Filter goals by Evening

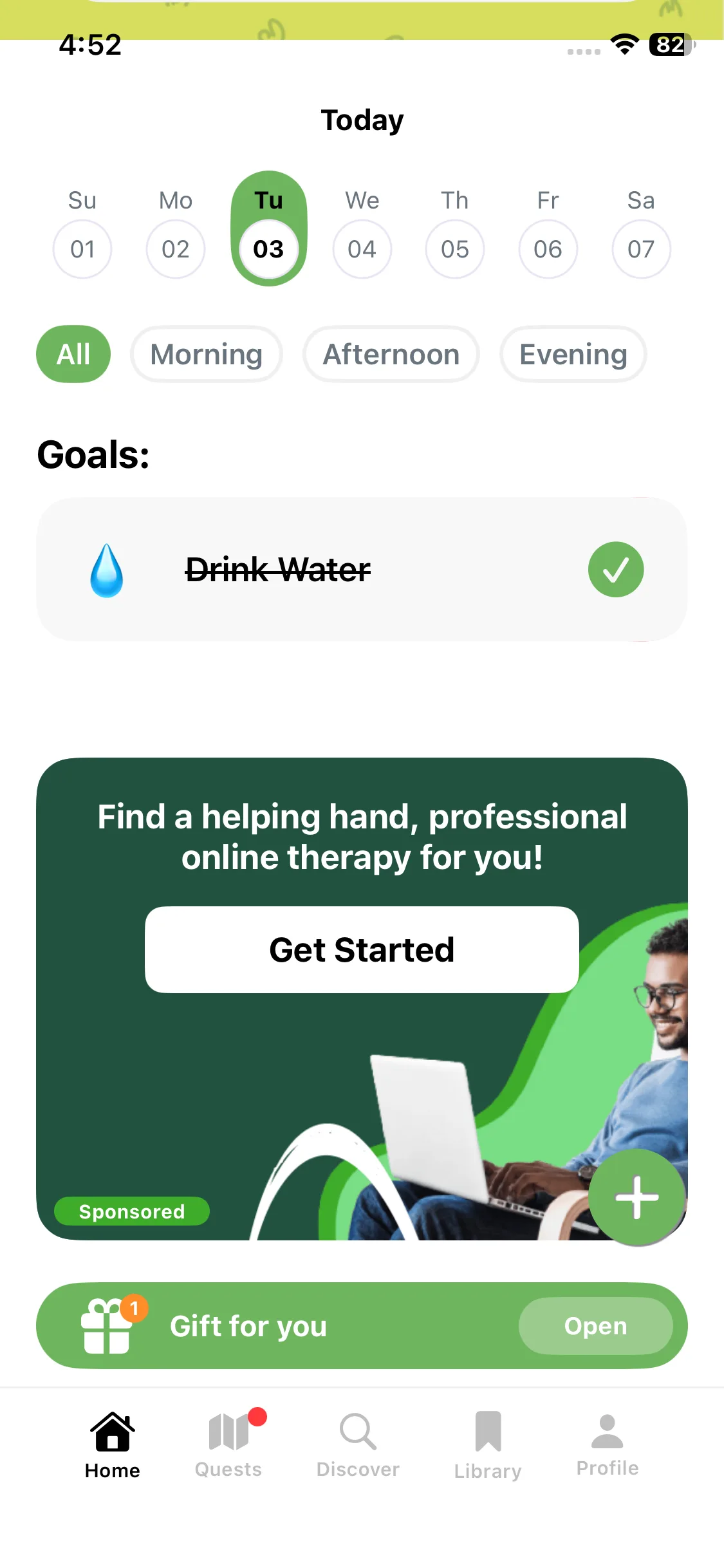click(x=573, y=354)
